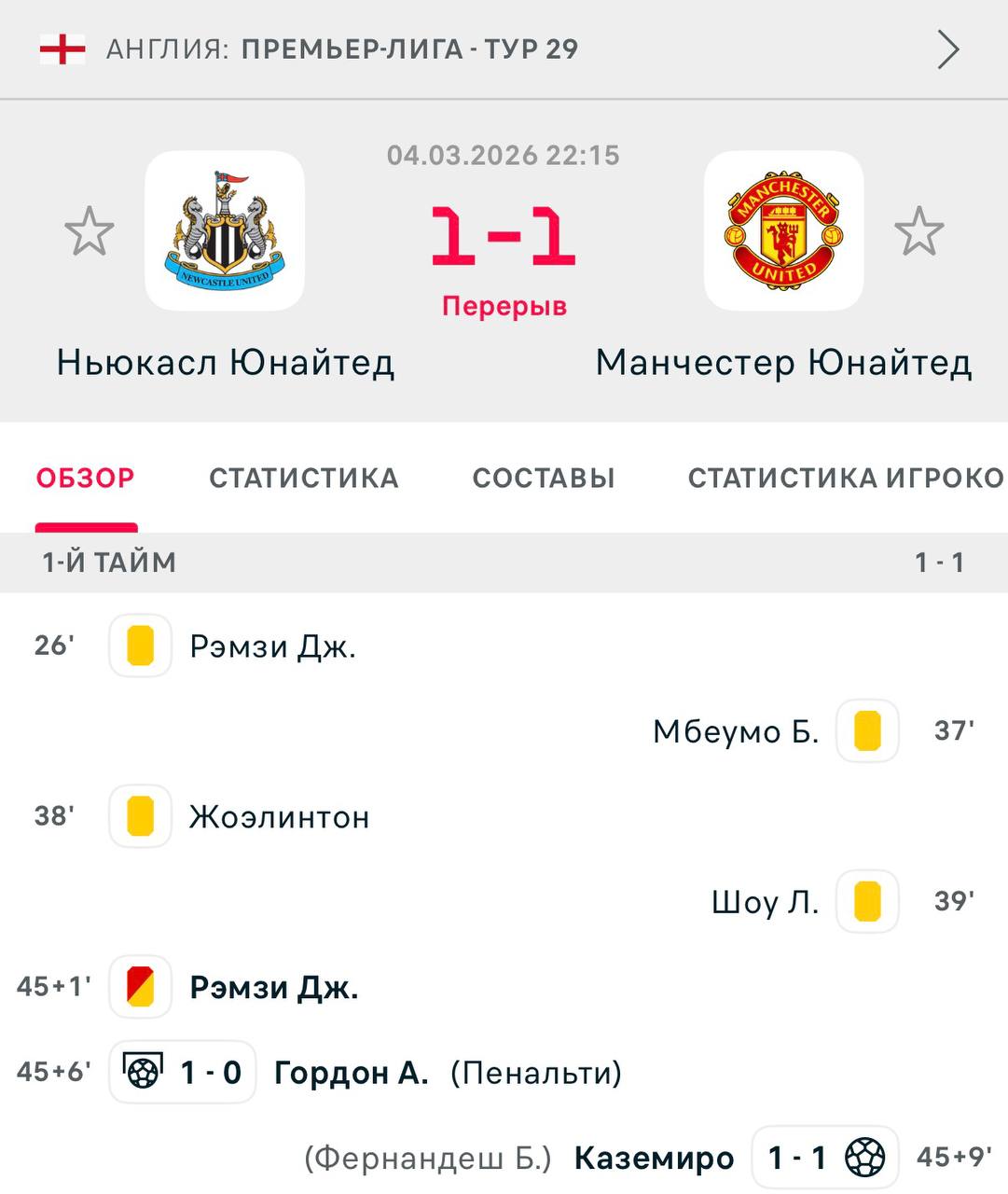This screenshot has width=1008, height=1194.
Task: Add Манчестер Юнайтед to favorites
Action: pyautogui.click(x=918, y=231)
